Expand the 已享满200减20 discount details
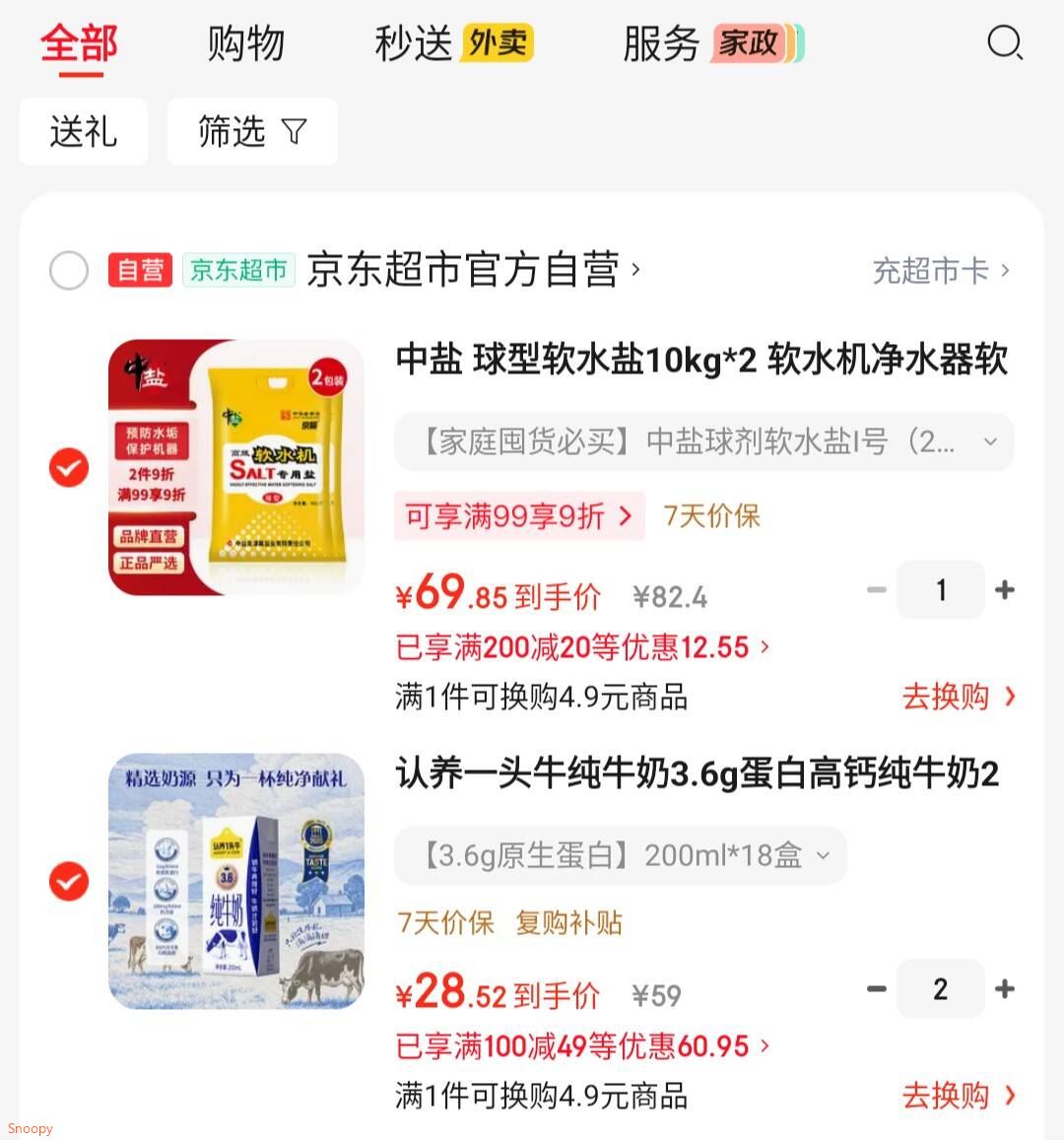Screen dimensions: 1064x1140 pos(582,646)
